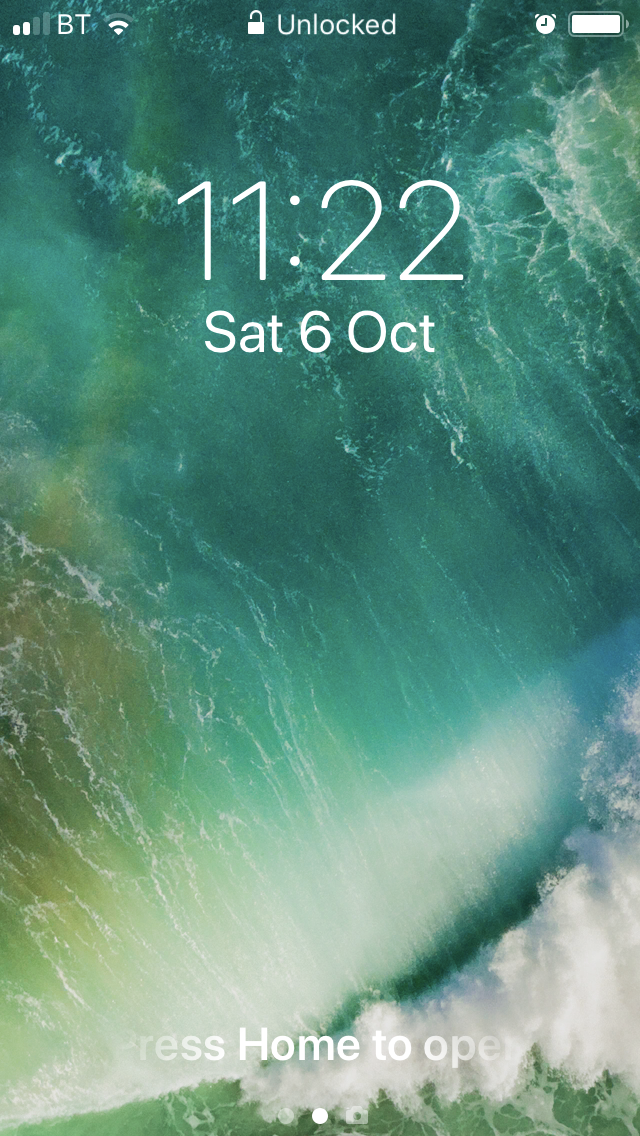Tap the left widgets page dot
640x1136 pixels.
pyautogui.click(x=286, y=1116)
